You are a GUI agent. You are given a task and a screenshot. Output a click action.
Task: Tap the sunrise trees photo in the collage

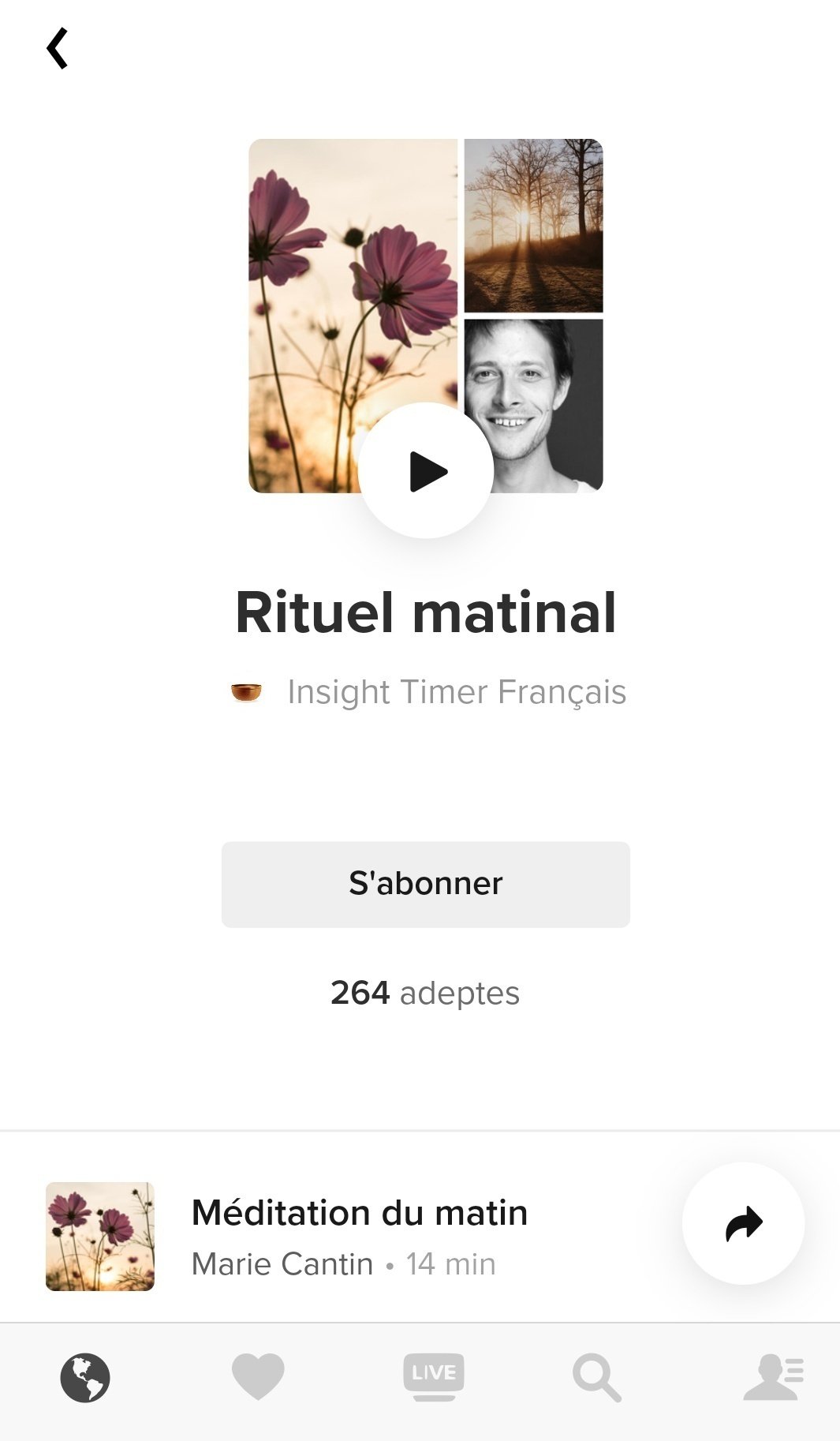point(536,225)
